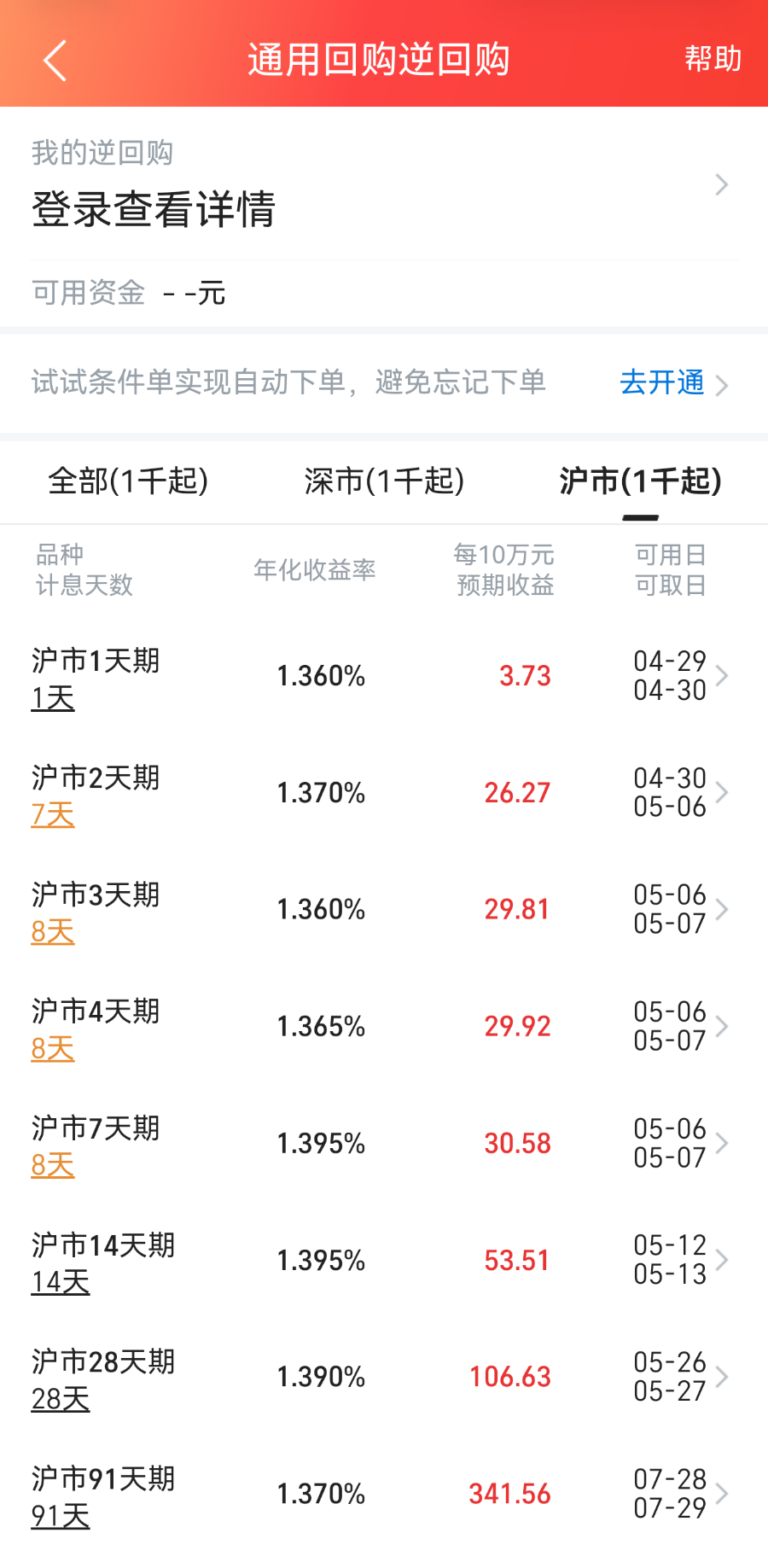Image resolution: width=768 pixels, height=1568 pixels.
Task: Open the 沪市28天期 product row
Action: (384, 1377)
